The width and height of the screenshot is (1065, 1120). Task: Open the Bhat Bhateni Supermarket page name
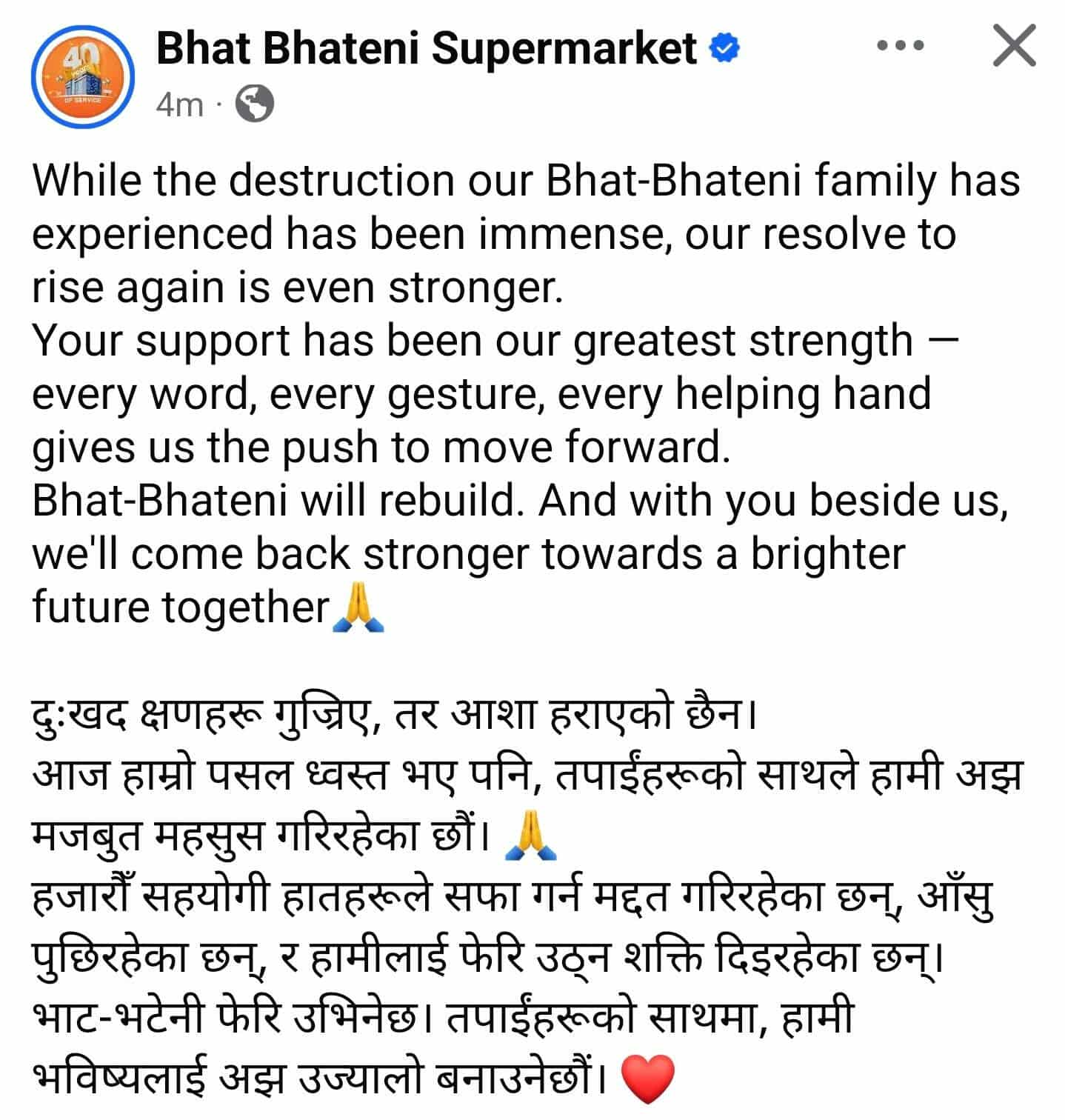coord(426,48)
